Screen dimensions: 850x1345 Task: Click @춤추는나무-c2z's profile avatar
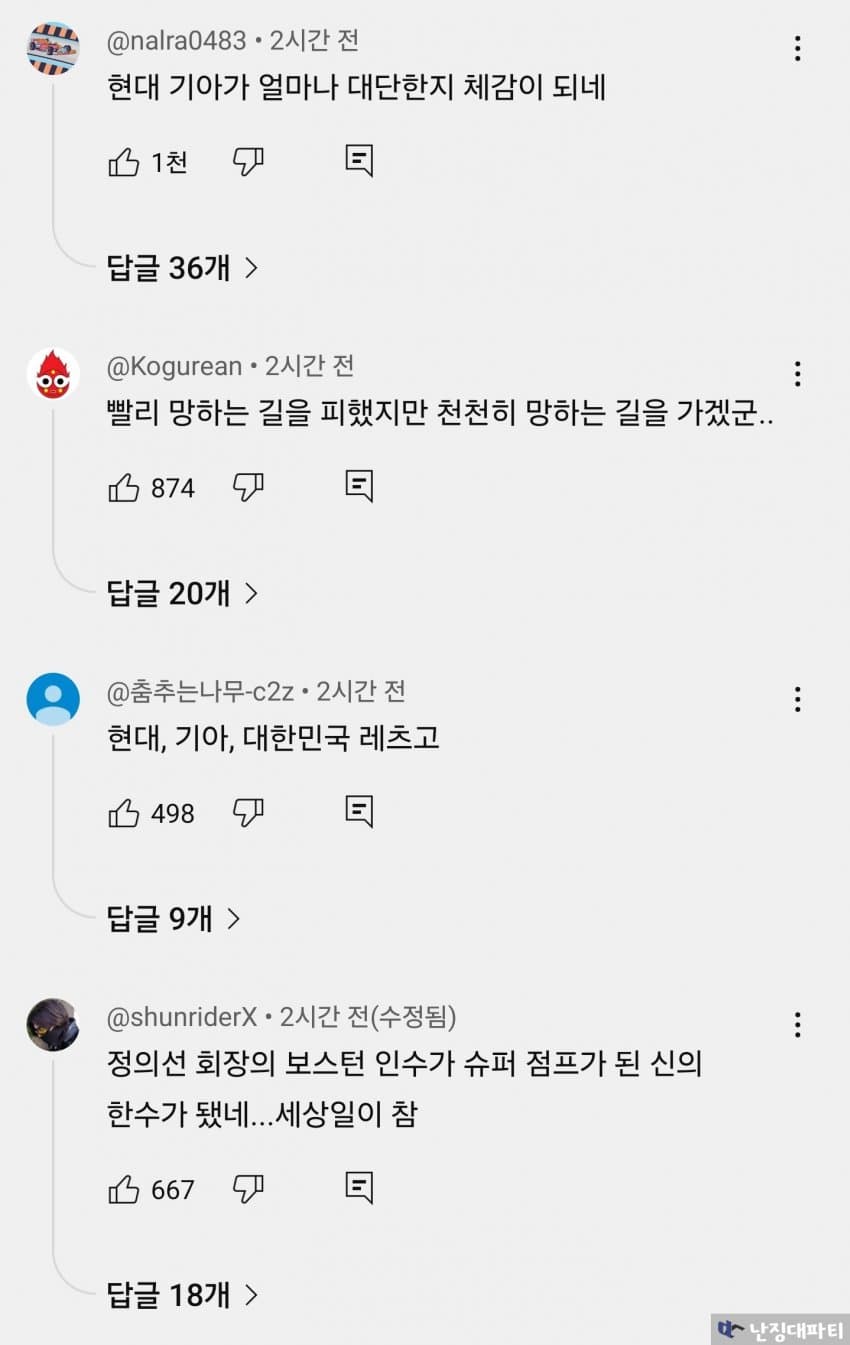52,699
